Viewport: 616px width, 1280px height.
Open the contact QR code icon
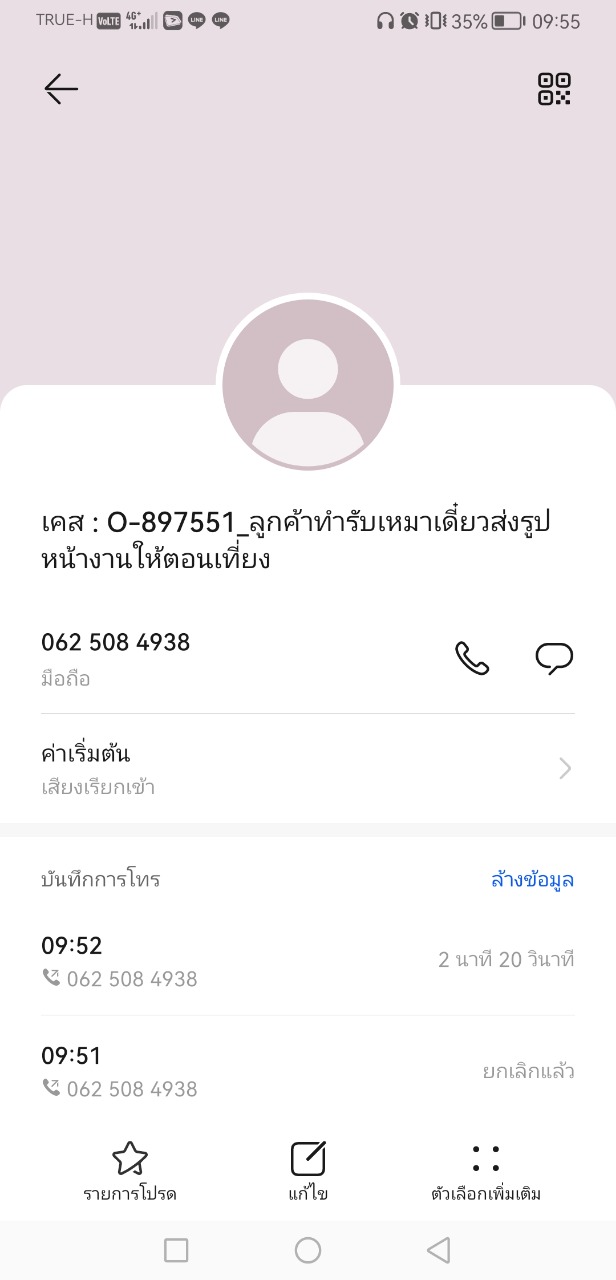click(554, 89)
